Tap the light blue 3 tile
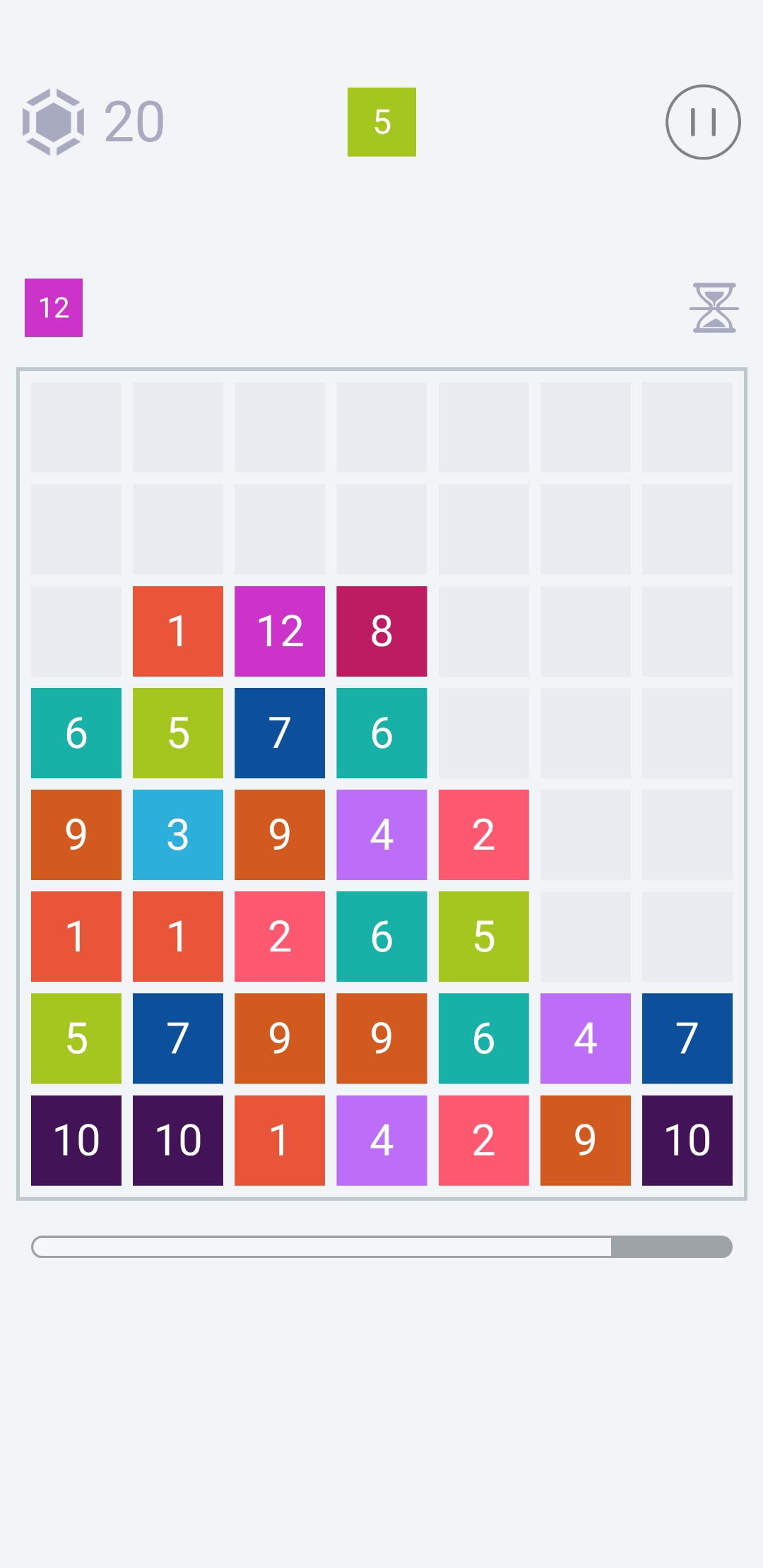This screenshot has width=763, height=1568. click(178, 834)
